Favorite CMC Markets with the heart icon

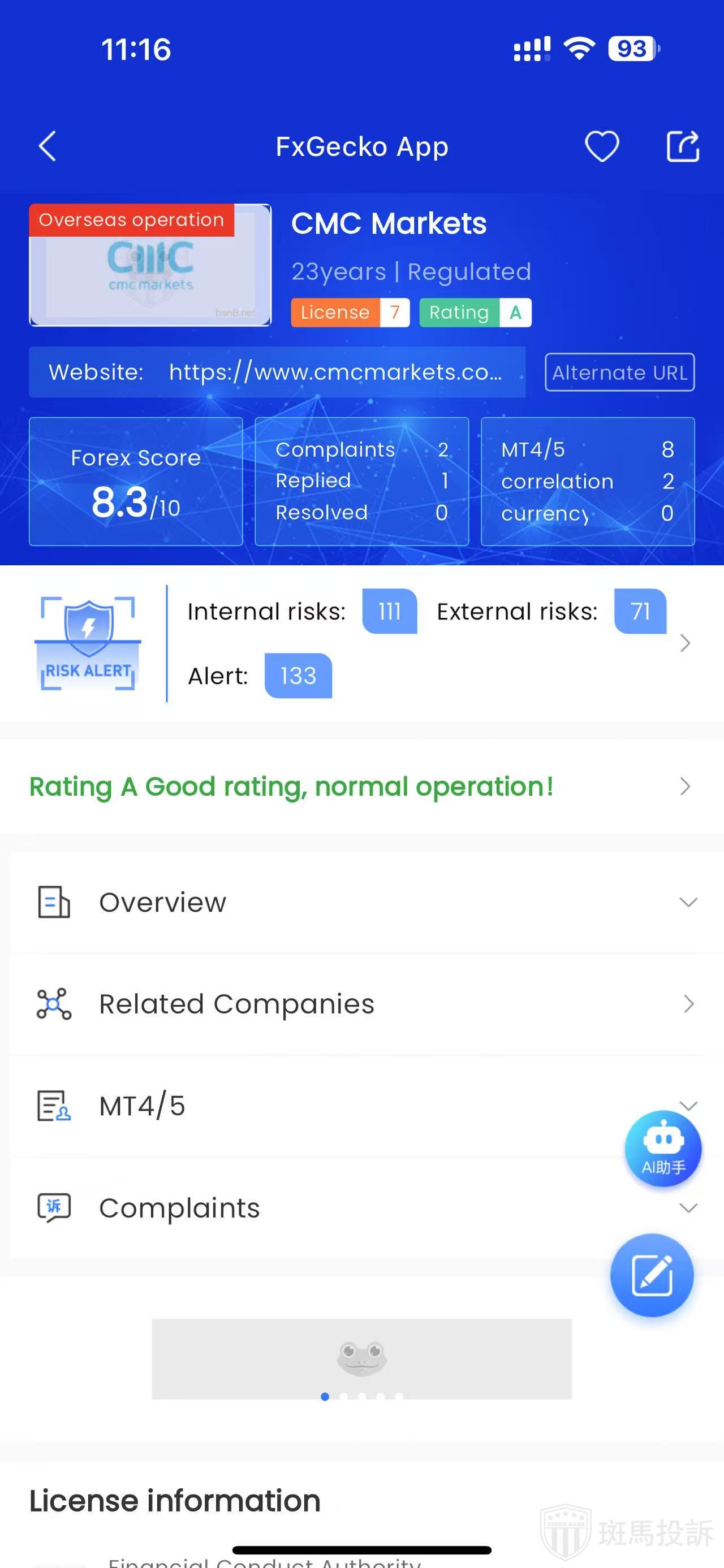pos(602,147)
